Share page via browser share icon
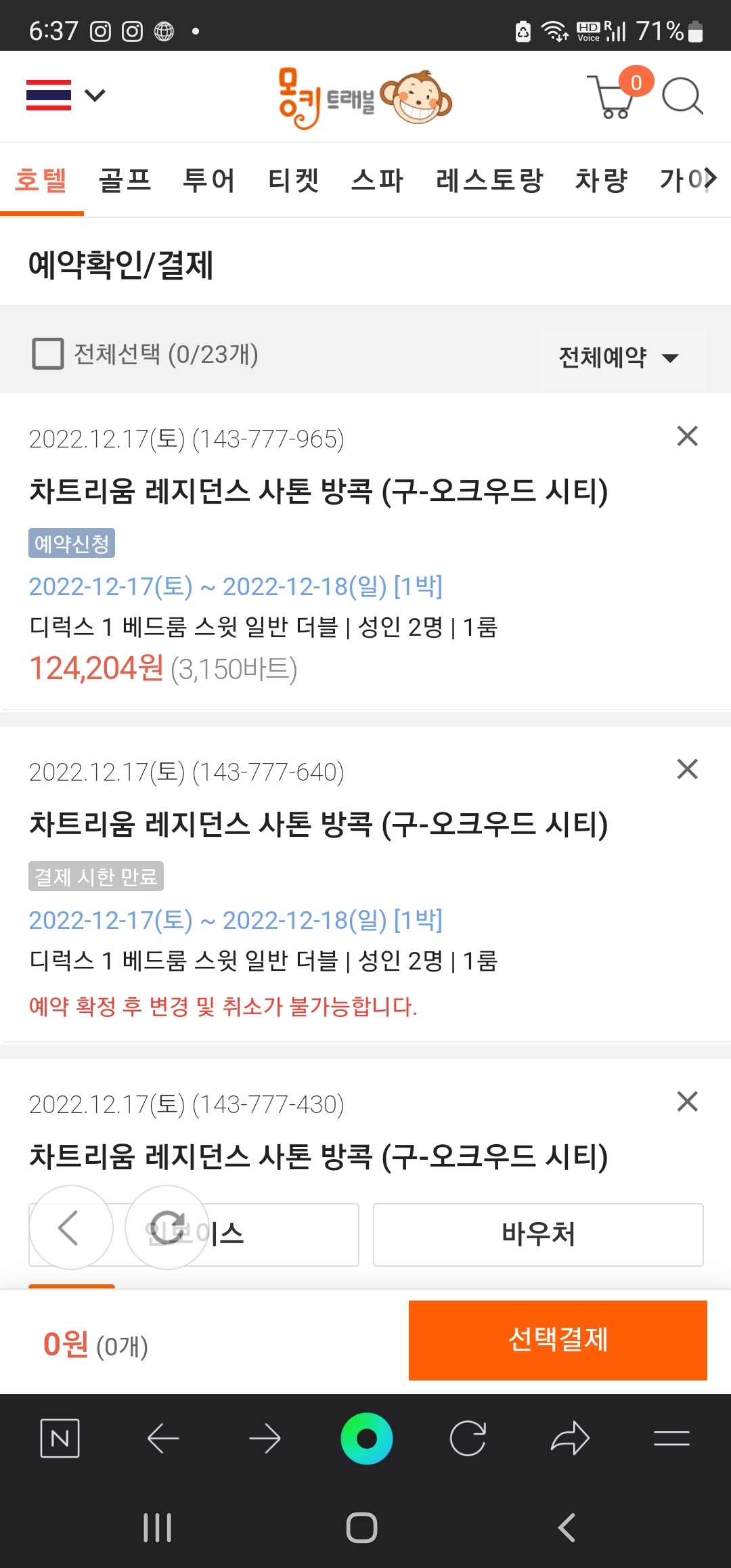 pyautogui.click(x=570, y=1438)
